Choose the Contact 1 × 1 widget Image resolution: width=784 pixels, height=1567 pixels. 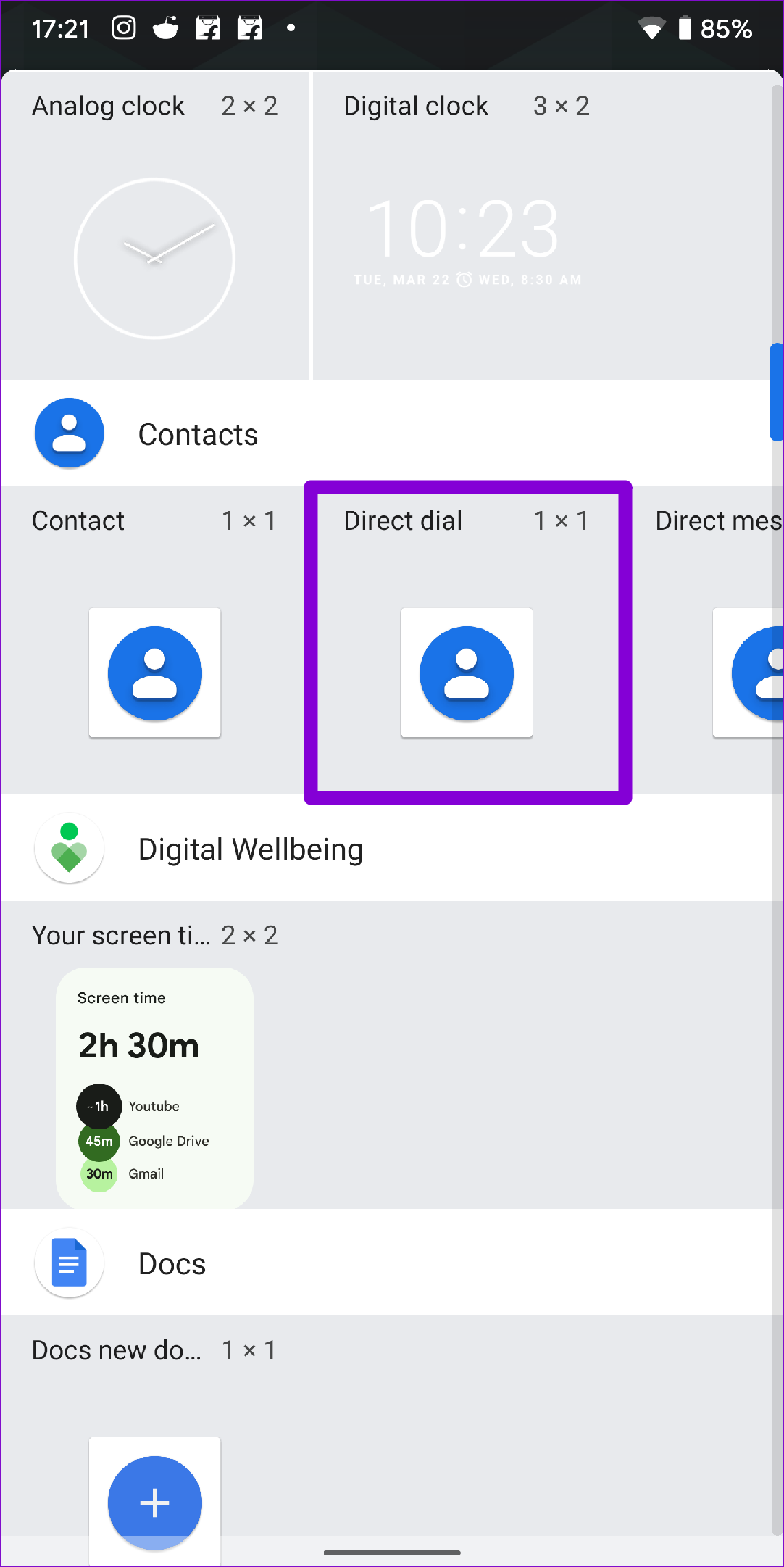(154, 640)
